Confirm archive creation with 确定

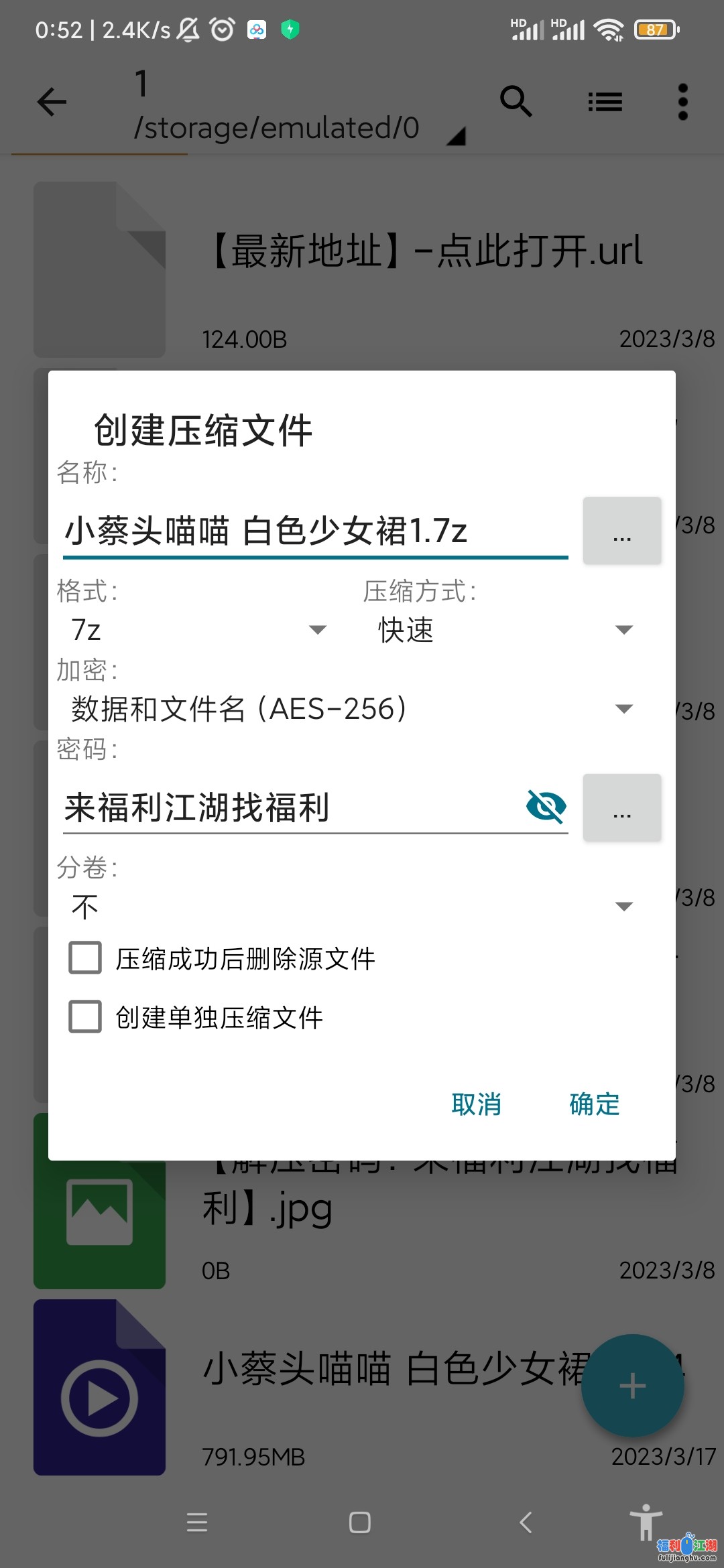coord(595,1104)
